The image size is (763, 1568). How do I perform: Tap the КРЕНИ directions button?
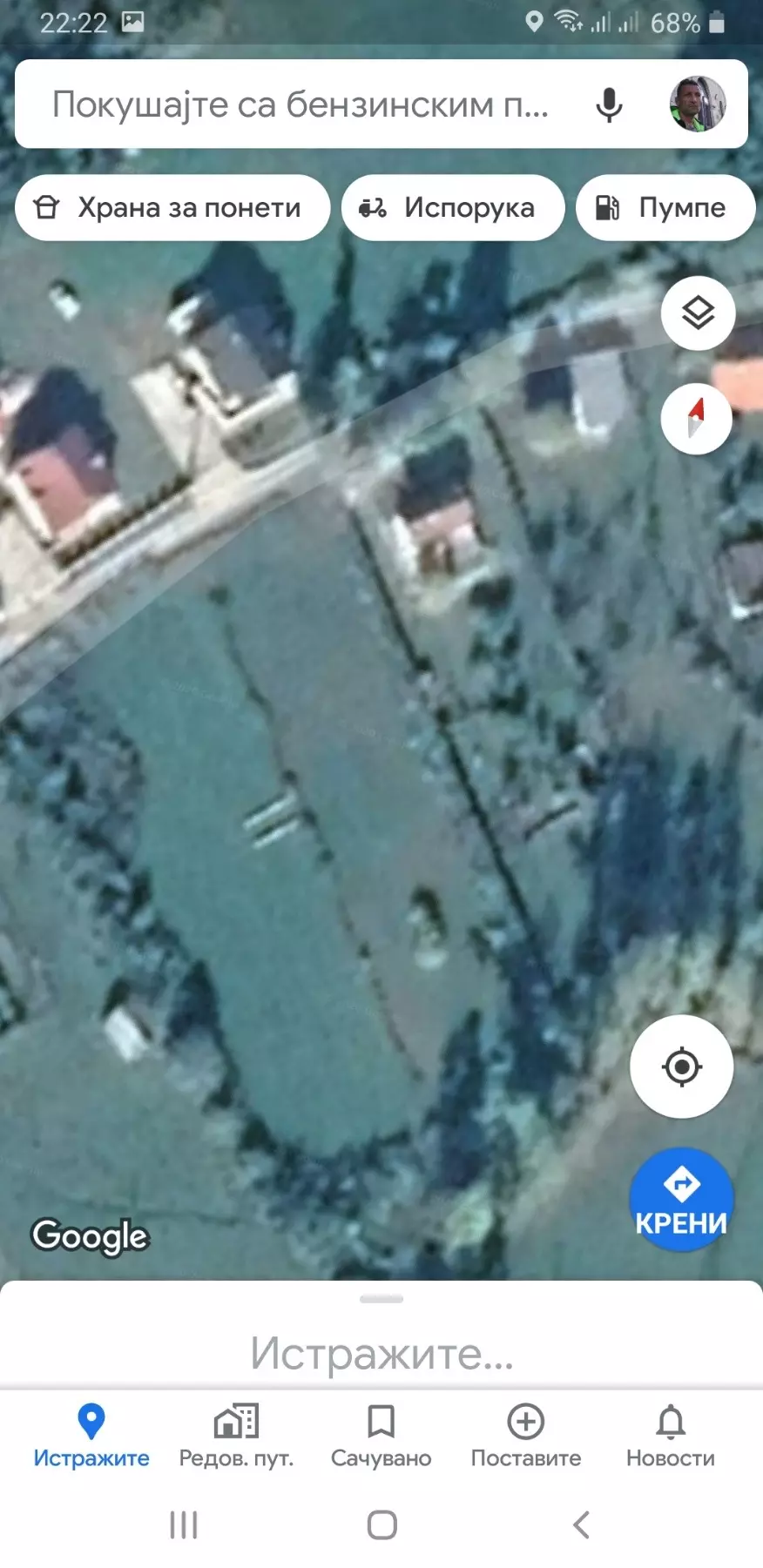[681, 1200]
